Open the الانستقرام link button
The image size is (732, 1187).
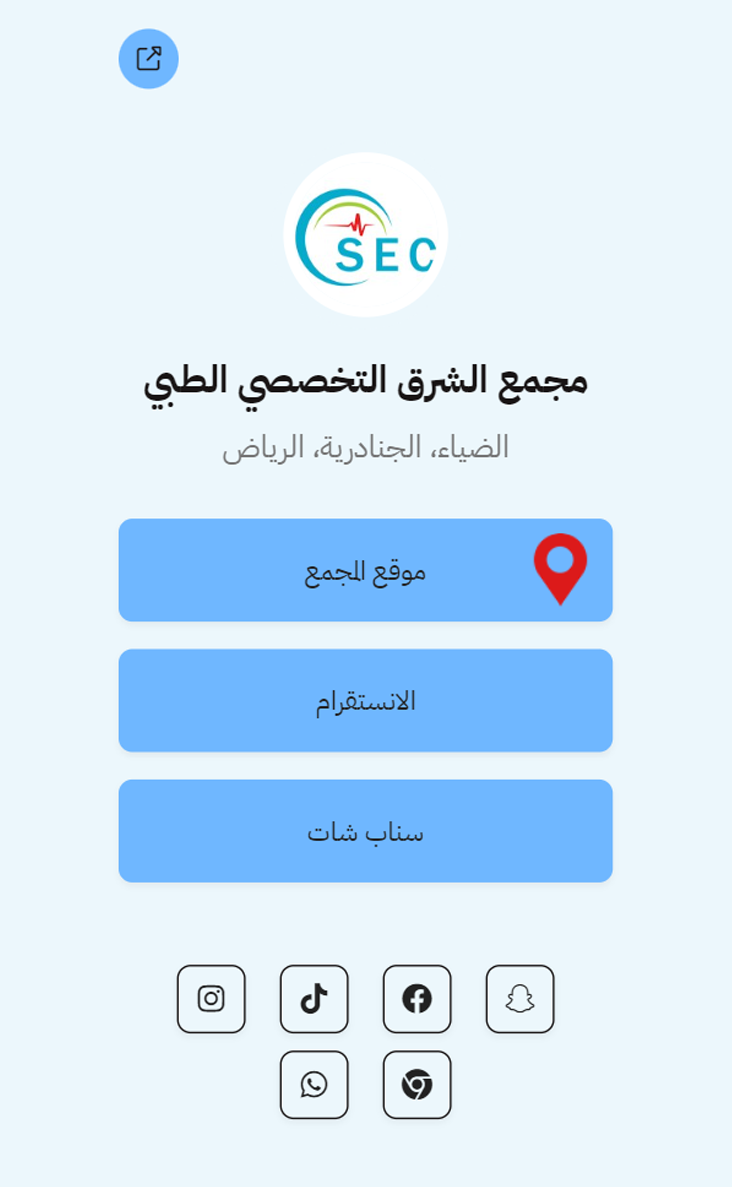[366, 700]
